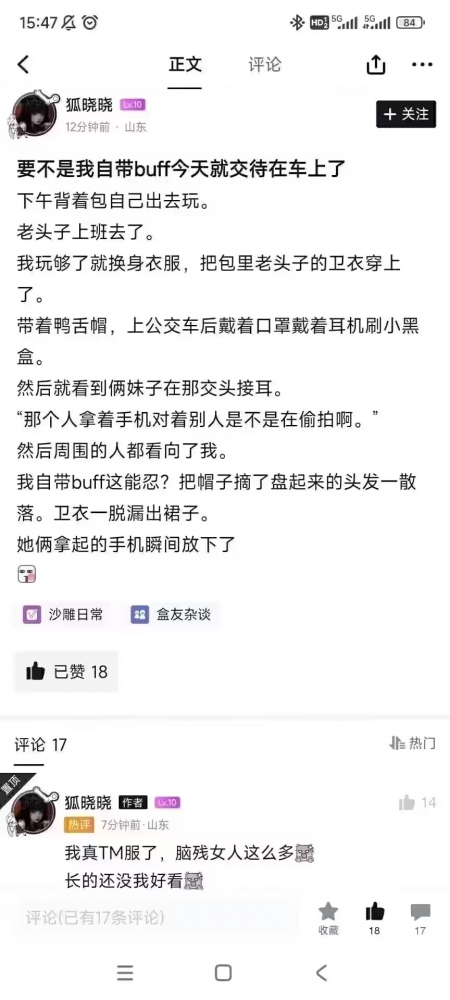Screen dimensions: 450x1000
Task: Open the three-dot overflow menu
Action: (422, 64)
